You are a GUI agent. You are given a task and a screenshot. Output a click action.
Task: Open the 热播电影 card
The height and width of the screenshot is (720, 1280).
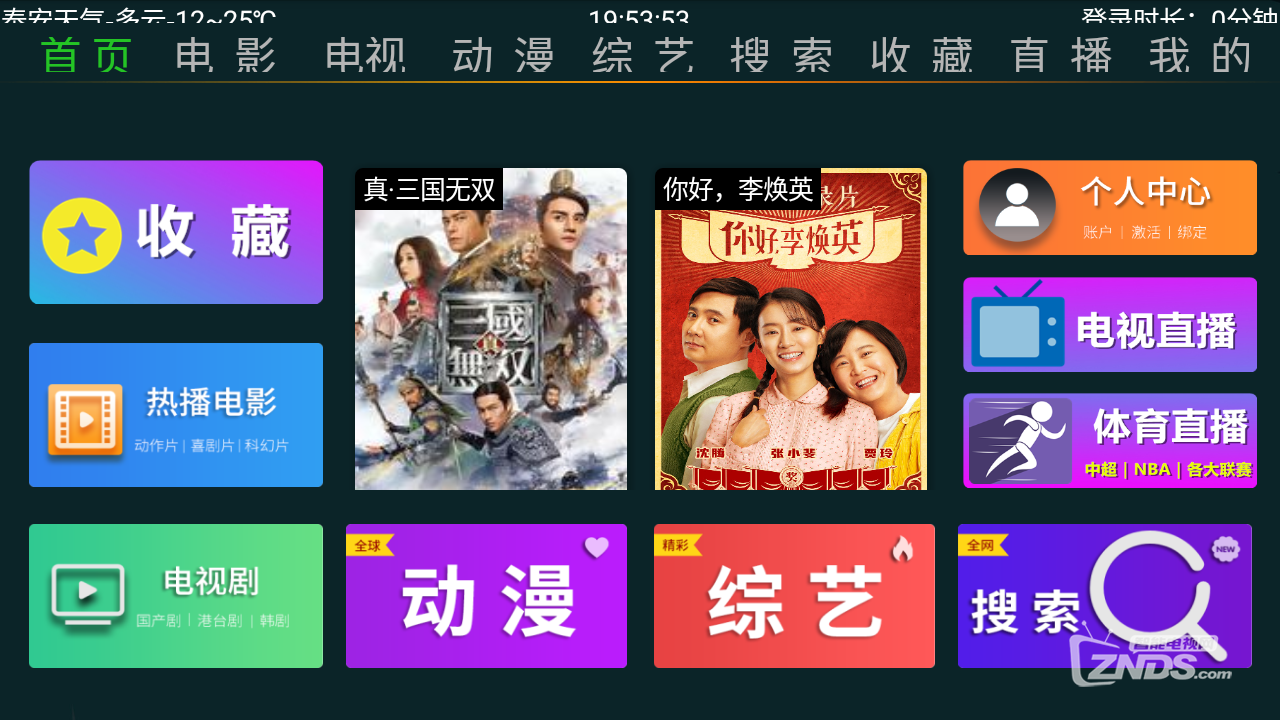tap(176, 415)
